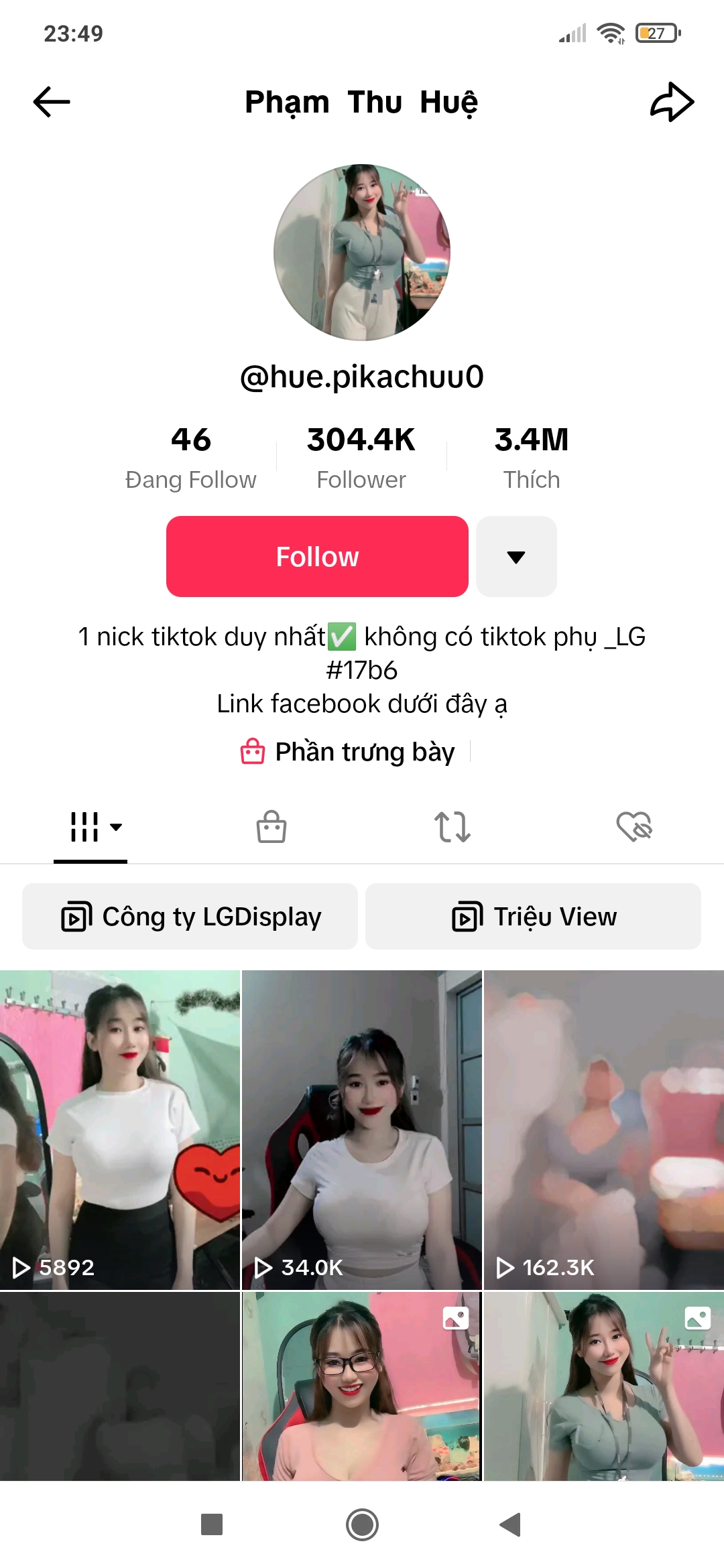The width and height of the screenshot is (724, 1568).
Task: Follow Phạm Thu Huệ
Action: [x=317, y=556]
